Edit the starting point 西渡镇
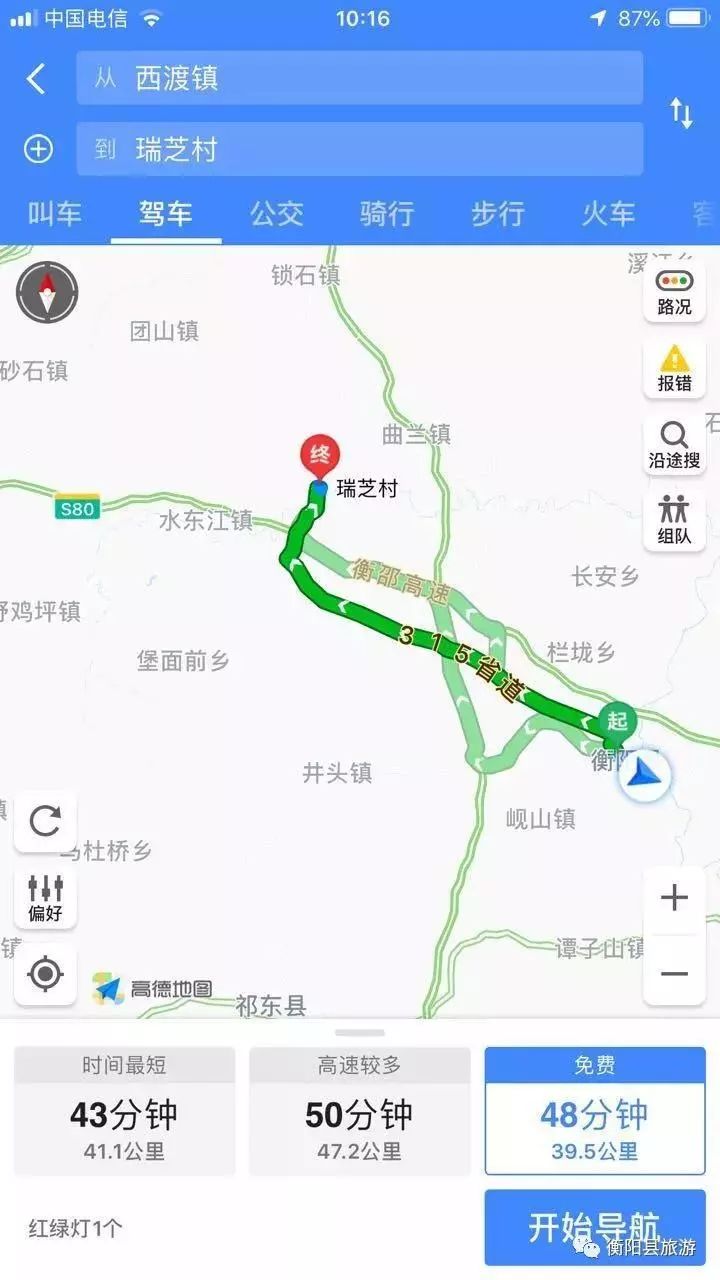The image size is (720, 1280). pos(359,79)
